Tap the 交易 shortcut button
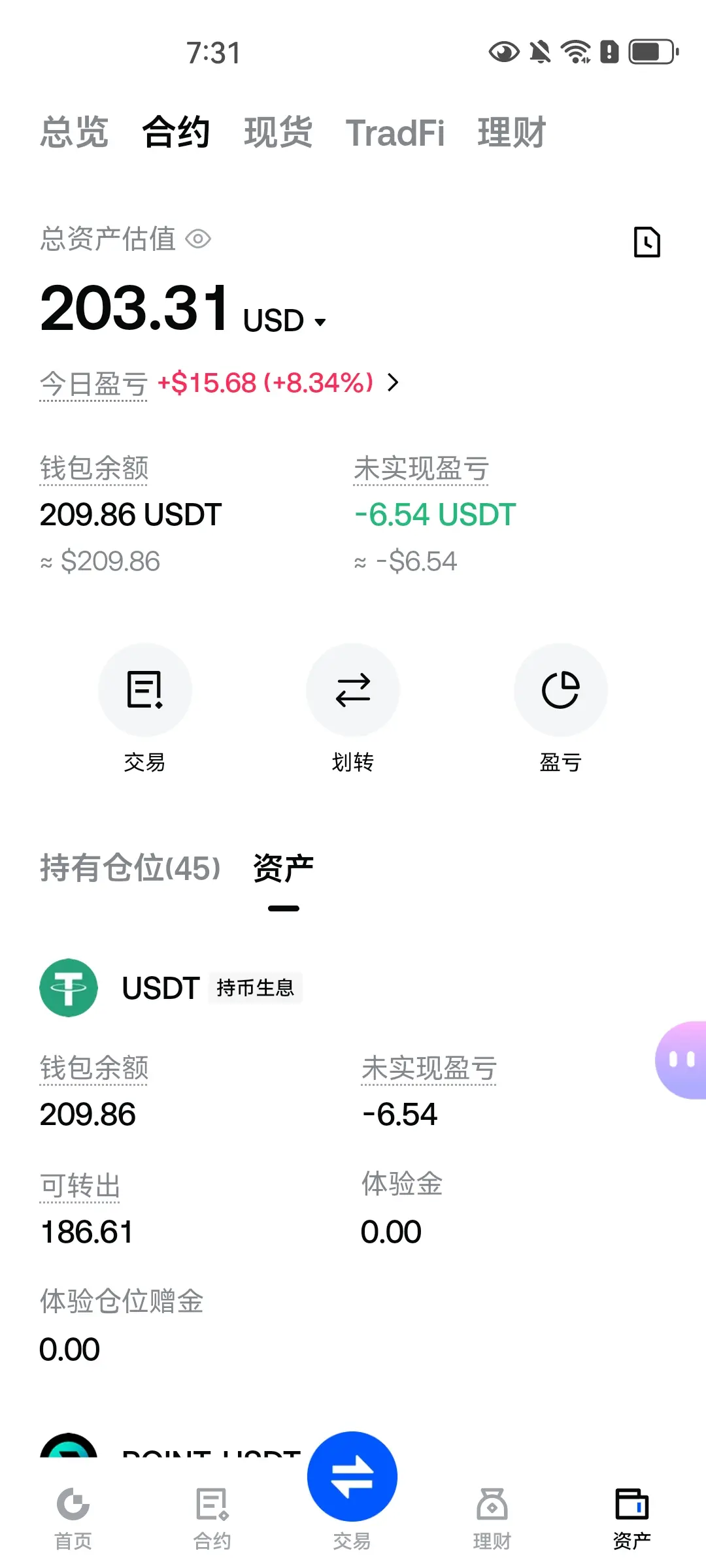This screenshot has height=1568, width=706. coord(144,691)
